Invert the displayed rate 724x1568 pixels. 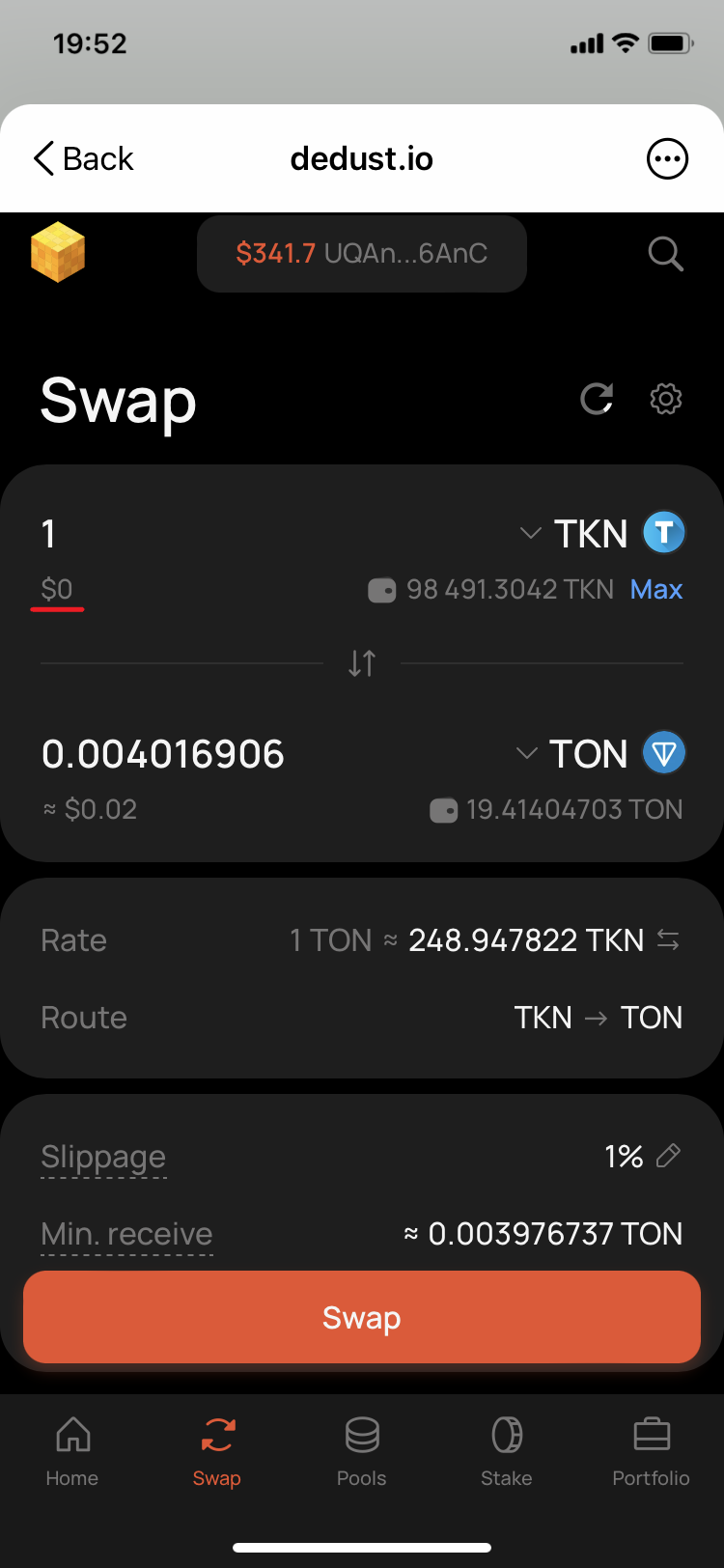668,939
